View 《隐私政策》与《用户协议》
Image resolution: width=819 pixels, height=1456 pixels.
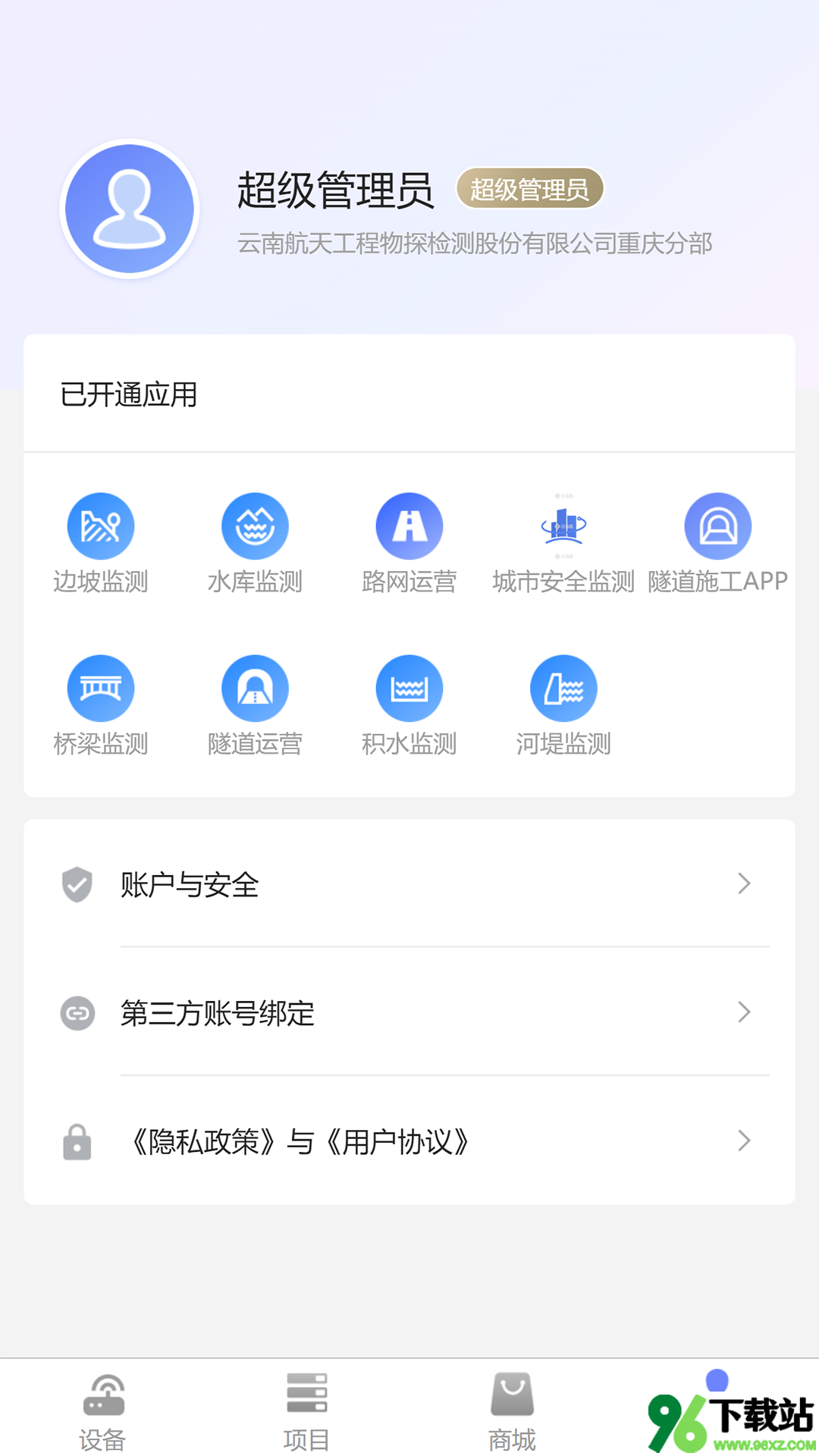point(409,1141)
